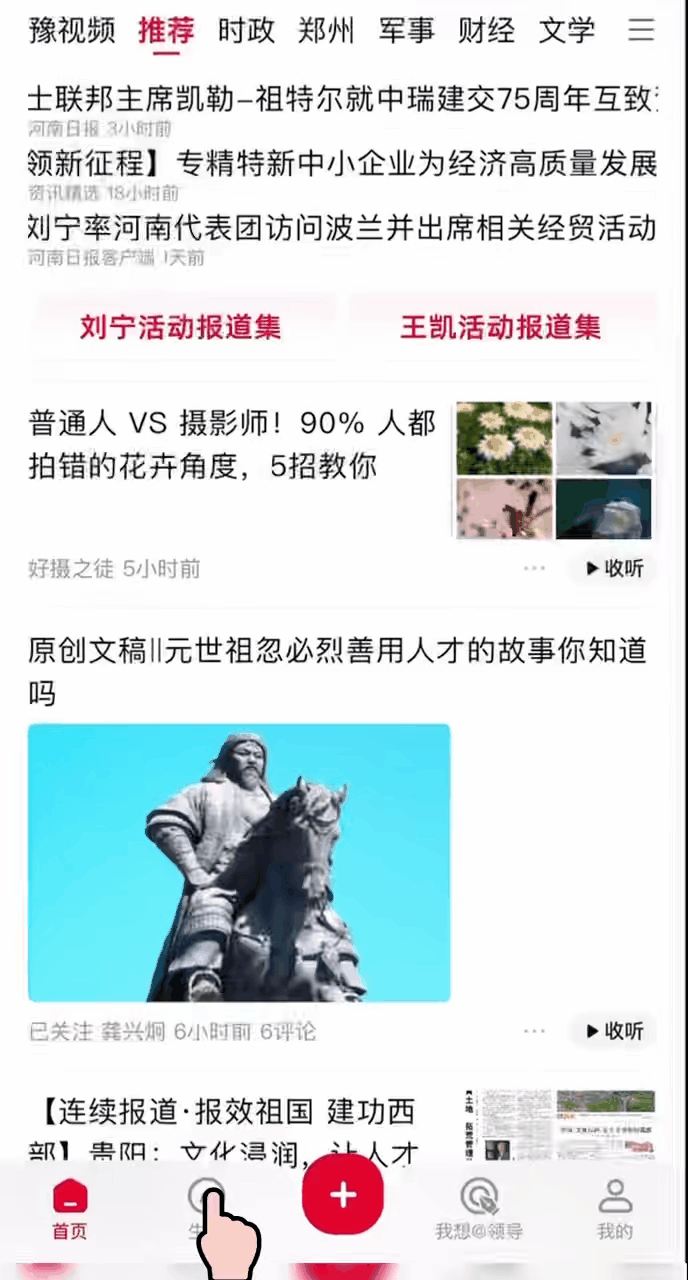Listen to the flower photography article
This screenshot has width=688, height=1280.
pyautogui.click(x=614, y=569)
